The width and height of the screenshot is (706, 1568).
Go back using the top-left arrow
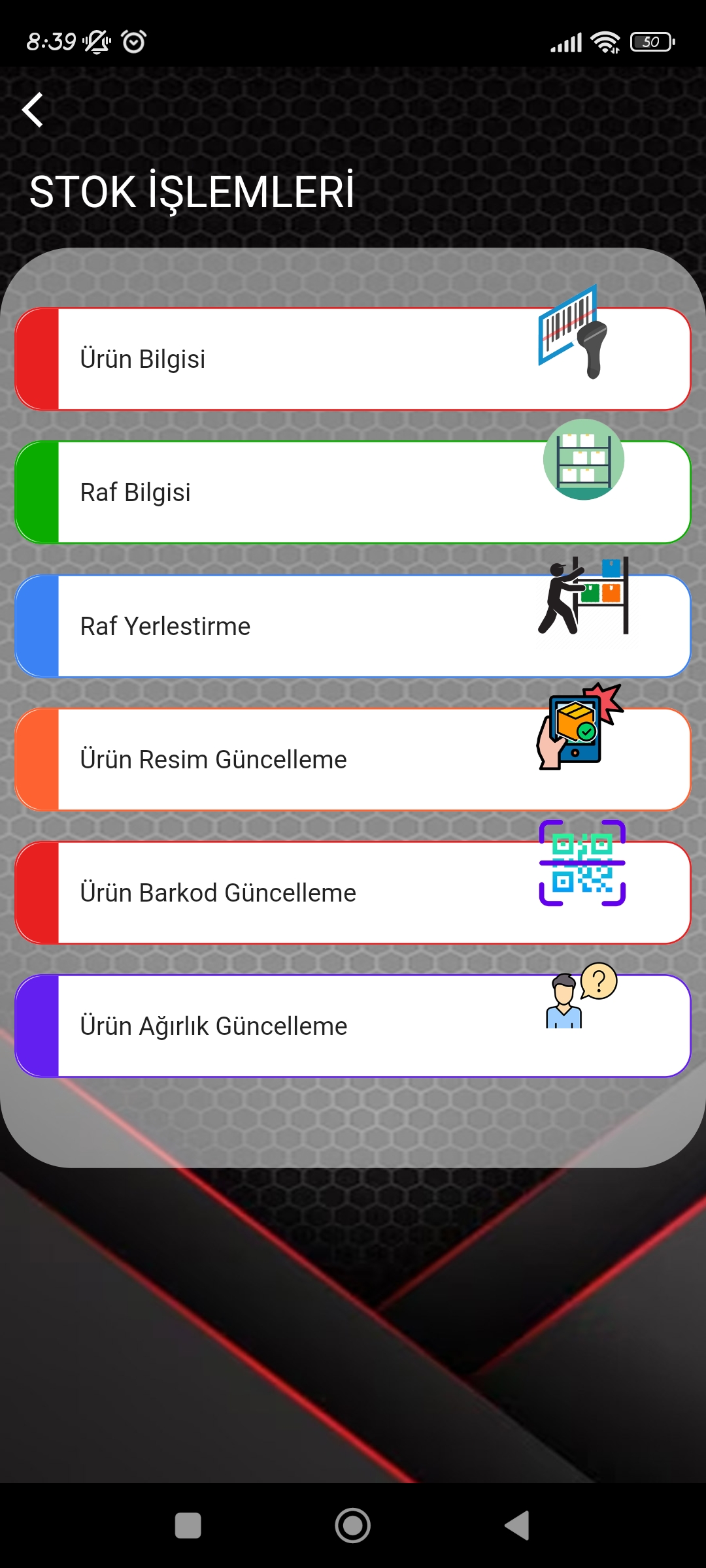coord(33,110)
